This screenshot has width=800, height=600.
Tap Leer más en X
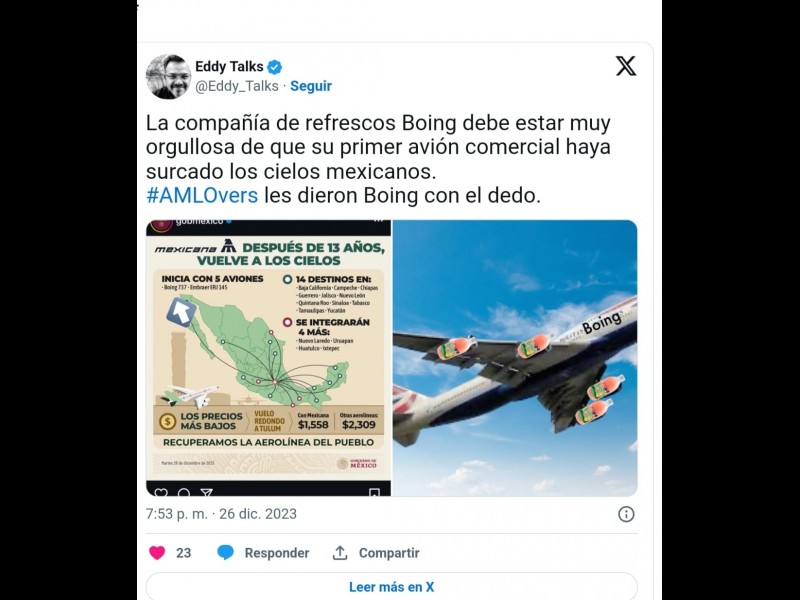(x=391, y=587)
